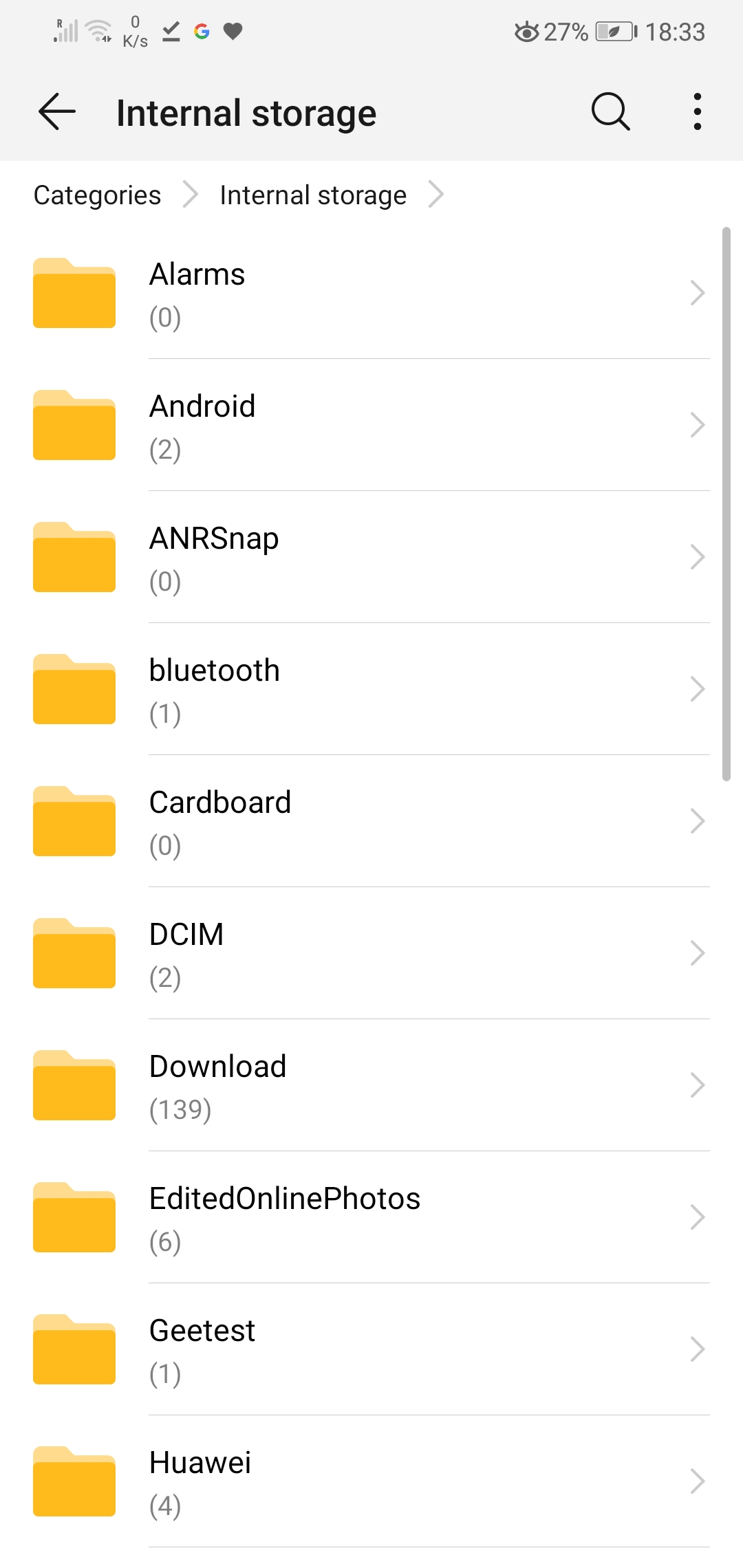Open the search icon
Viewport: 743px width, 1568px height.
tap(610, 112)
